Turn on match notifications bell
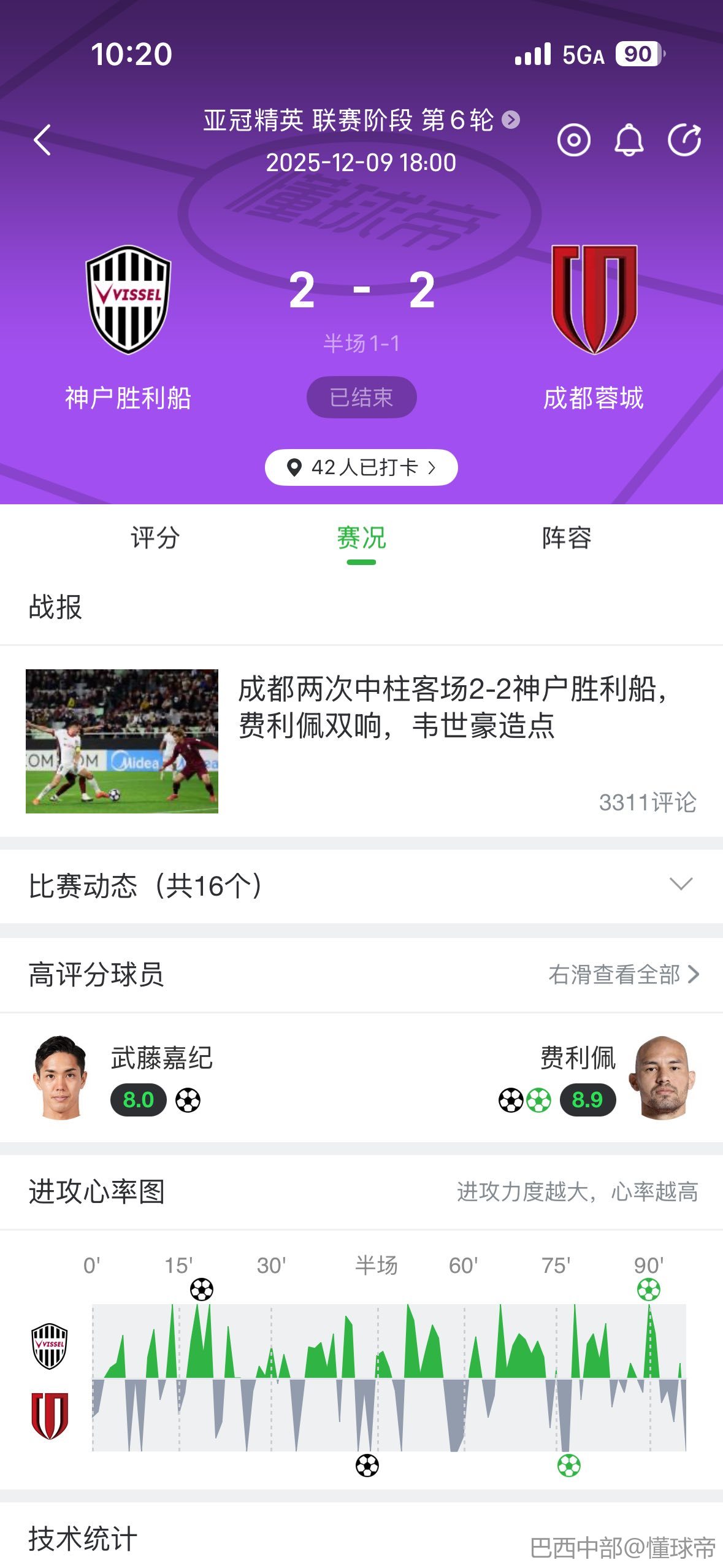 [x=629, y=140]
